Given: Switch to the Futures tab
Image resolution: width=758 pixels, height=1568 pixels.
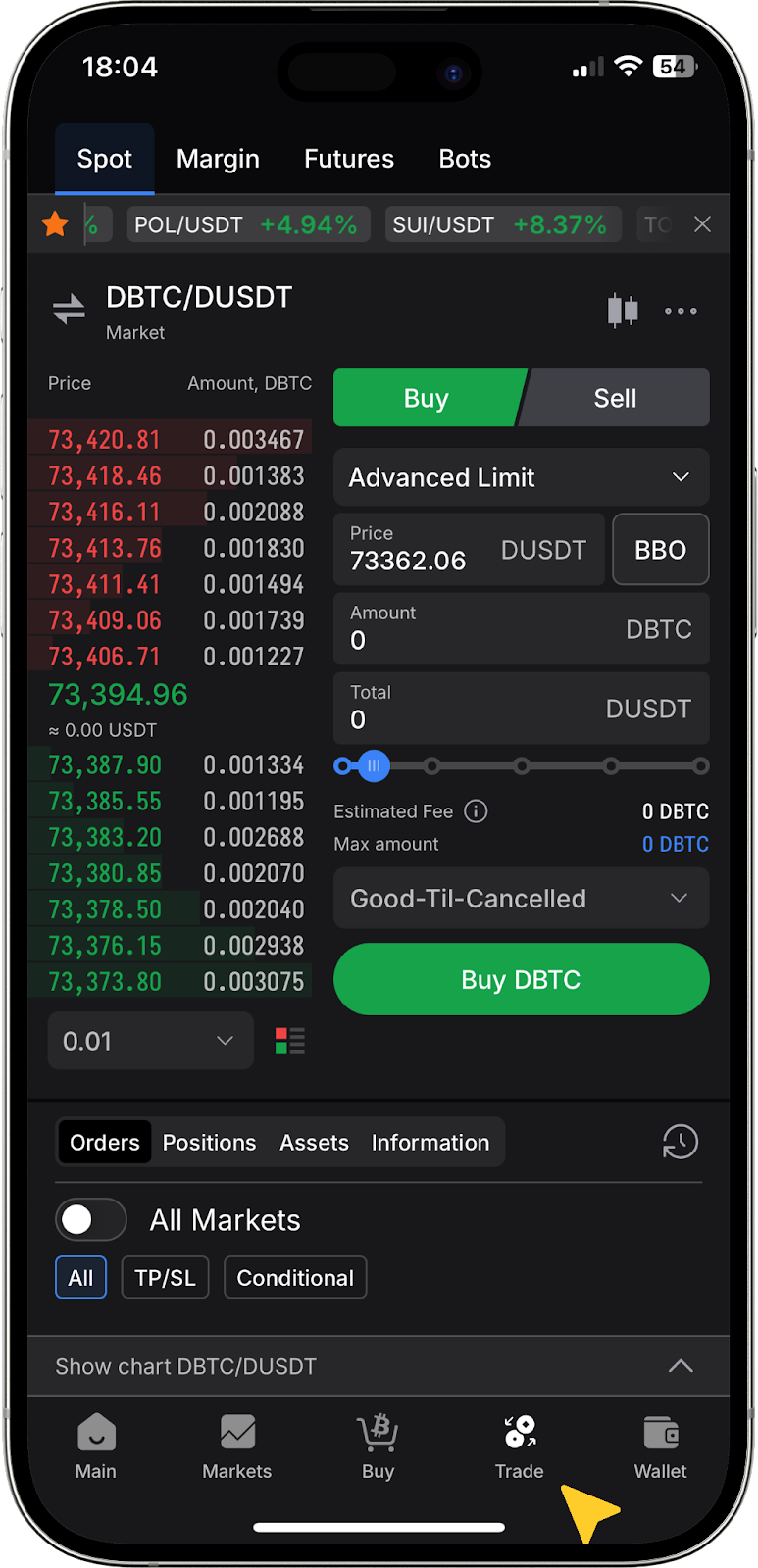Looking at the screenshot, I should (349, 159).
